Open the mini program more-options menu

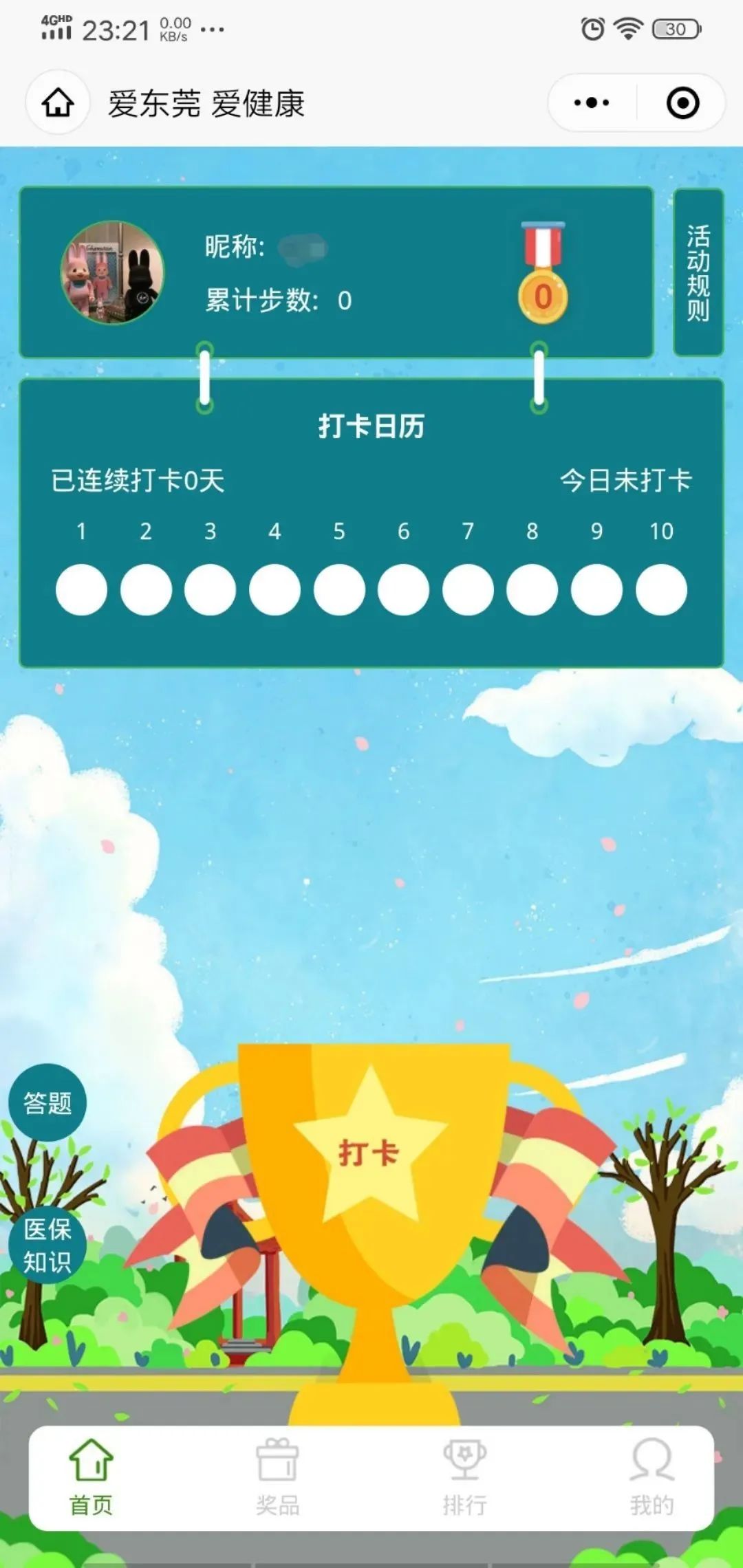point(592,103)
